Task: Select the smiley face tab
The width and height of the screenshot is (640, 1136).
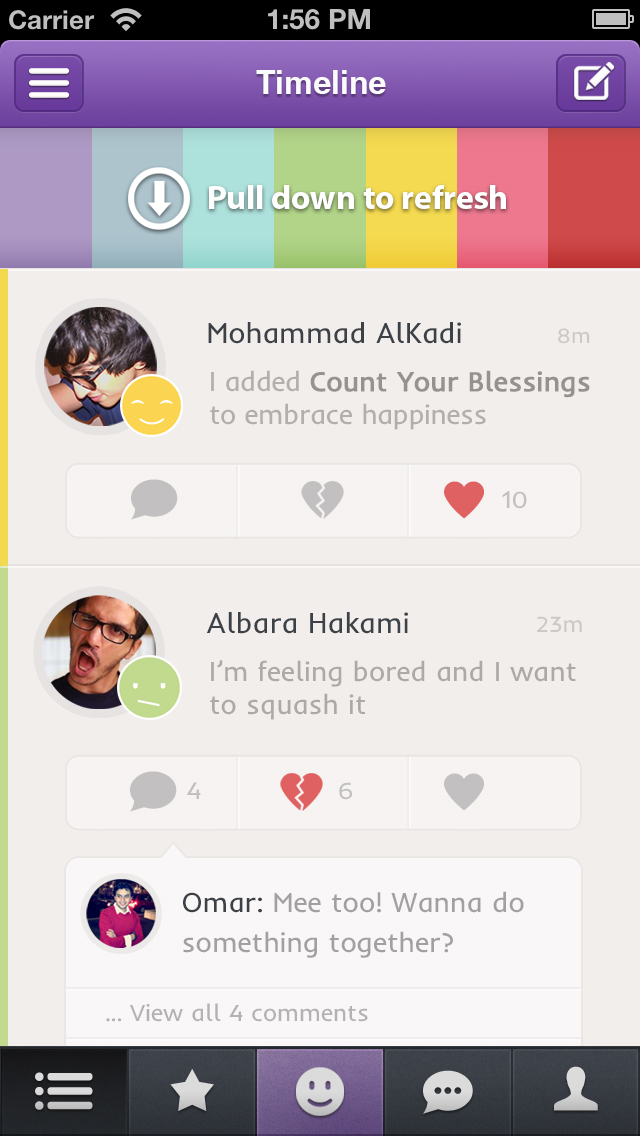Action: point(320,1092)
